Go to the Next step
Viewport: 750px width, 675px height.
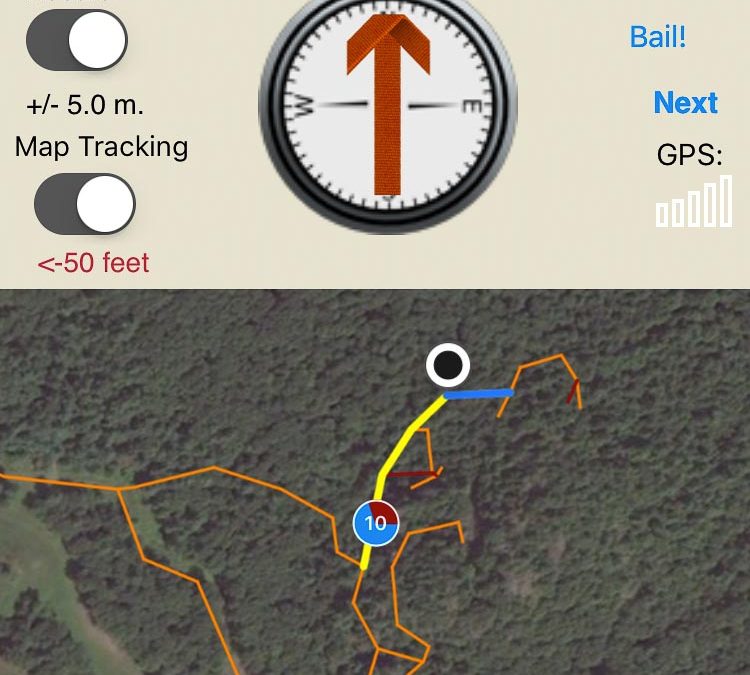point(685,103)
